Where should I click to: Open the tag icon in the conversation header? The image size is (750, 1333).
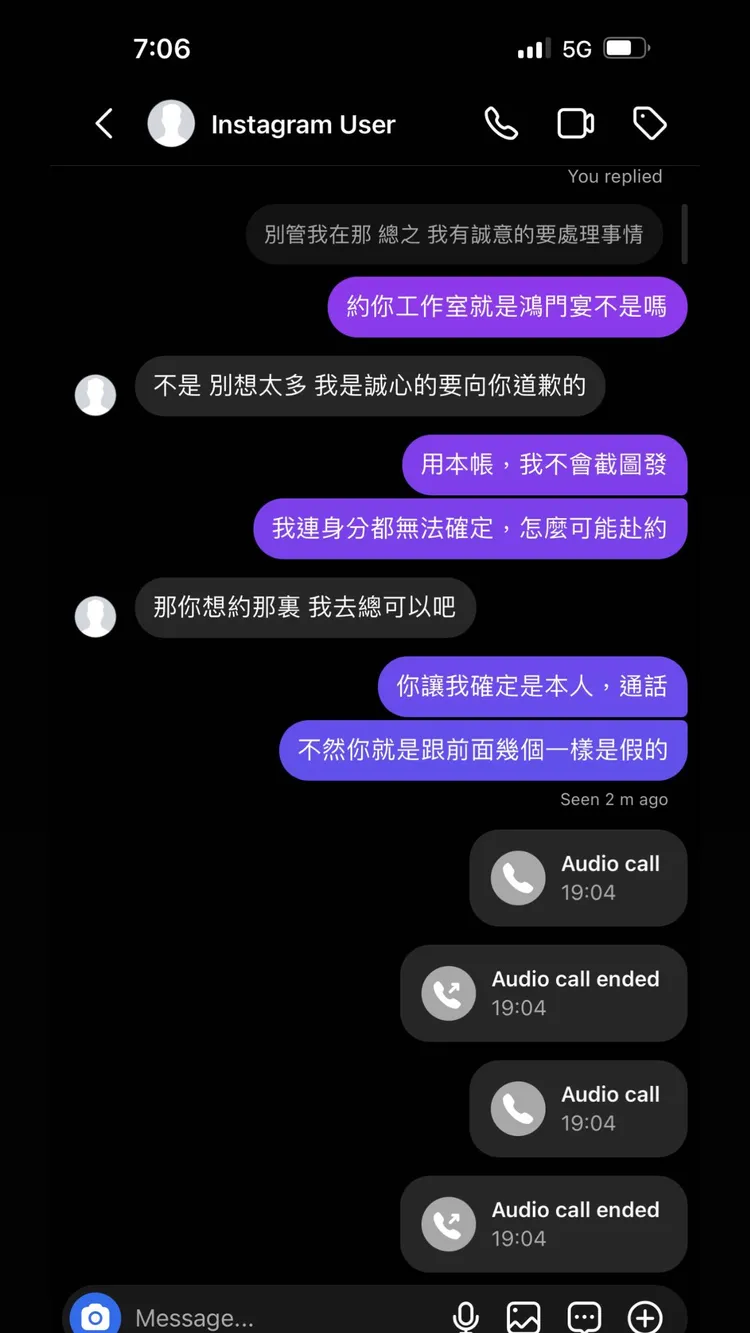[x=650, y=122]
